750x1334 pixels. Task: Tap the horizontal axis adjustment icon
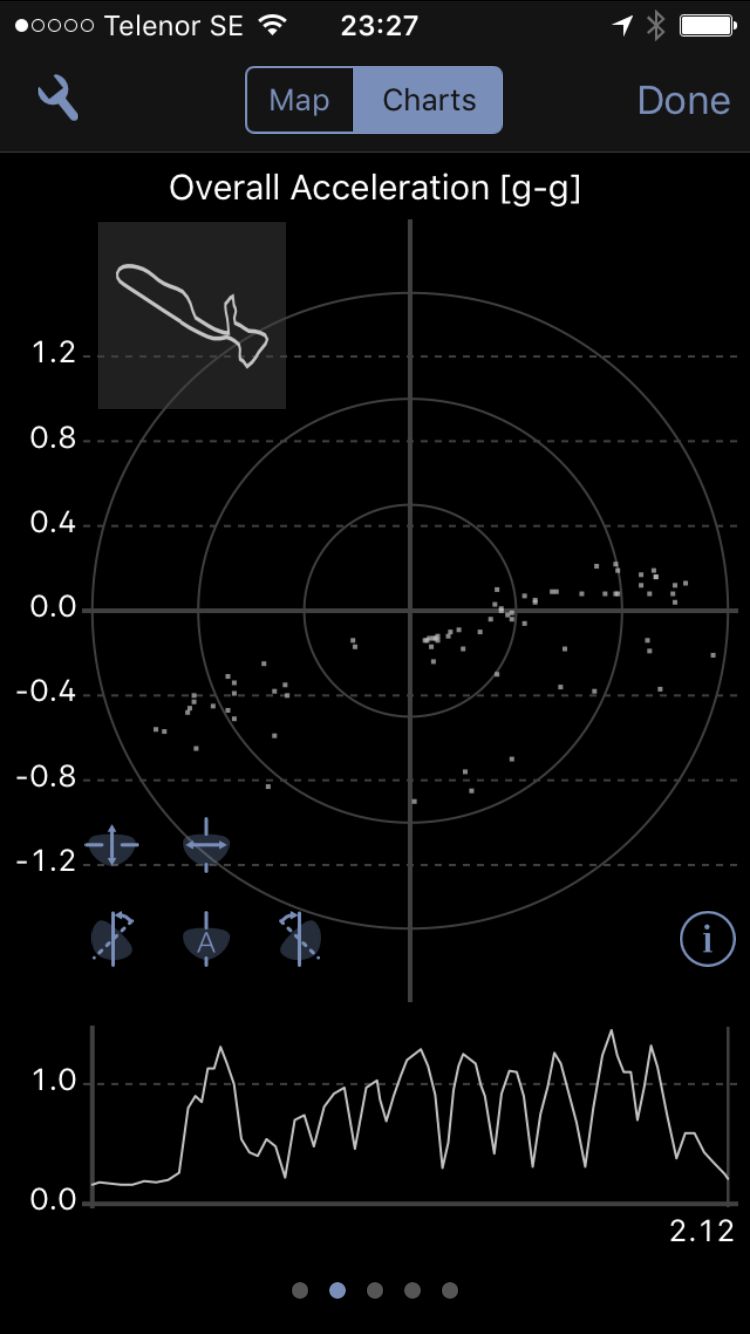click(207, 846)
